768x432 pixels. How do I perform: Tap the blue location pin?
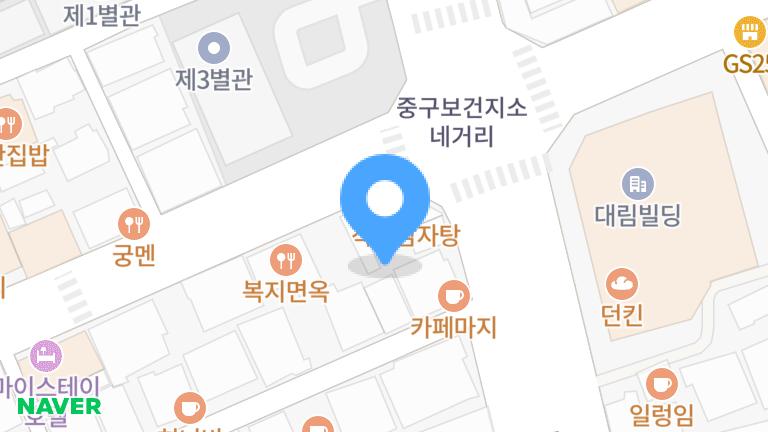click(x=384, y=205)
